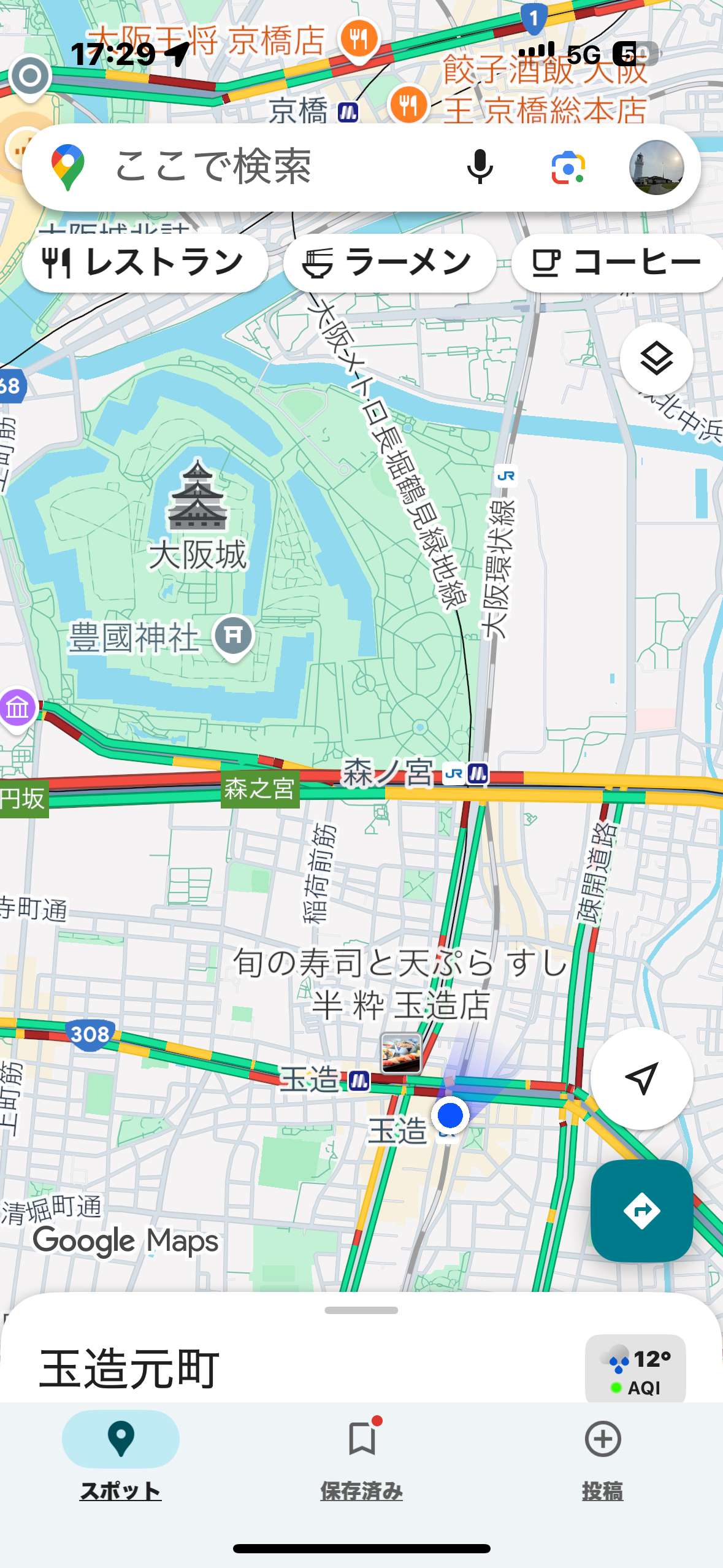
Task: Tap the 豊國神社 shrine pin
Action: pyautogui.click(x=234, y=636)
